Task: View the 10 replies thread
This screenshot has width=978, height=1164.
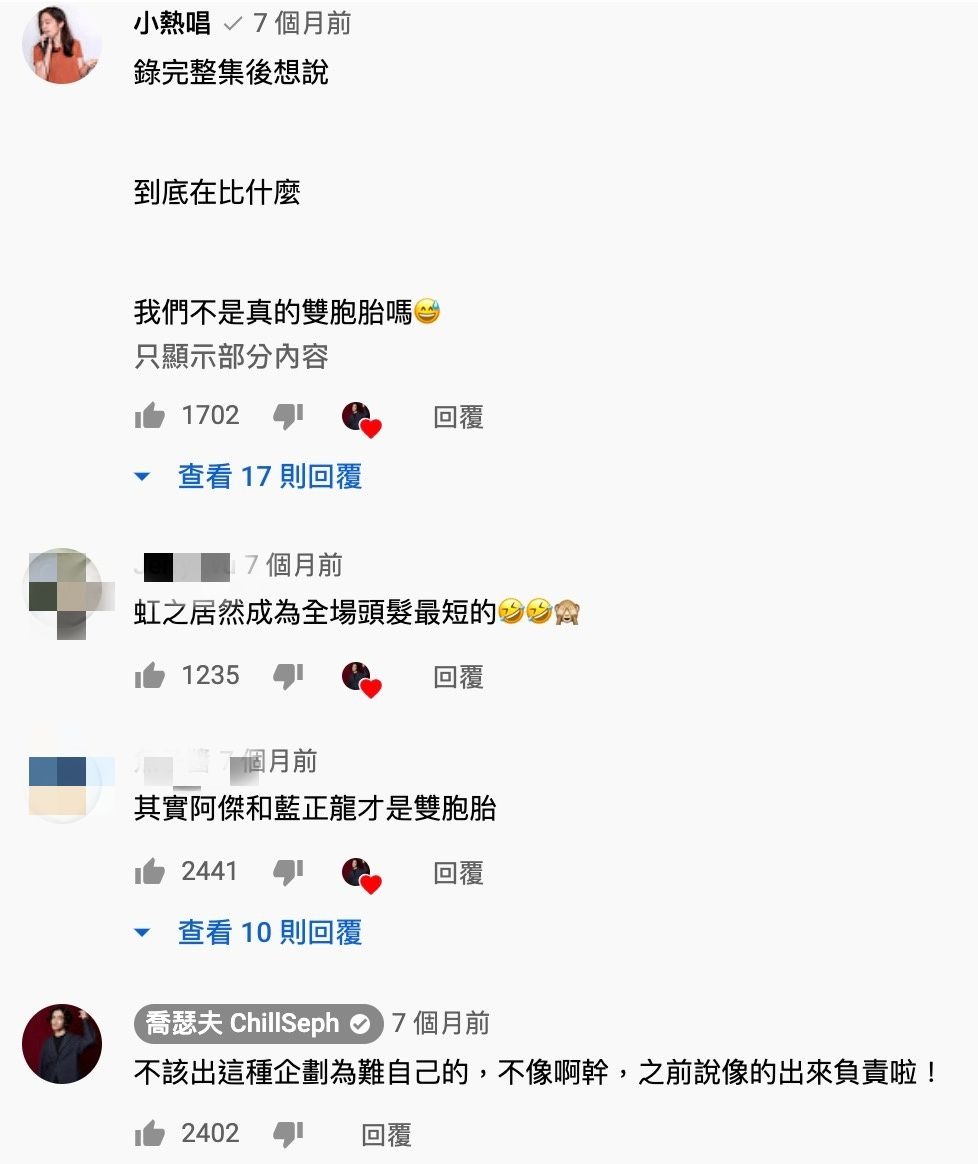Action: [269, 932]
